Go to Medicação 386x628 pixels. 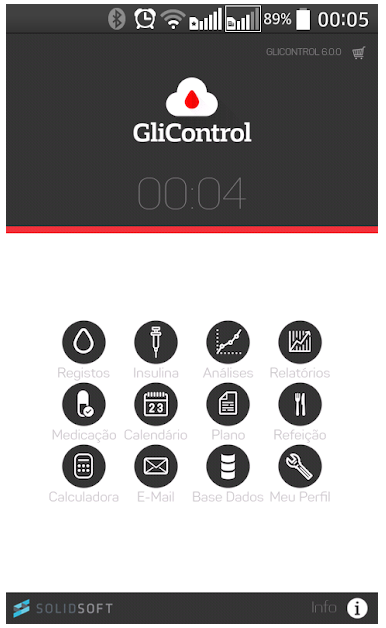pyautogui.click(x=84, y=404)
